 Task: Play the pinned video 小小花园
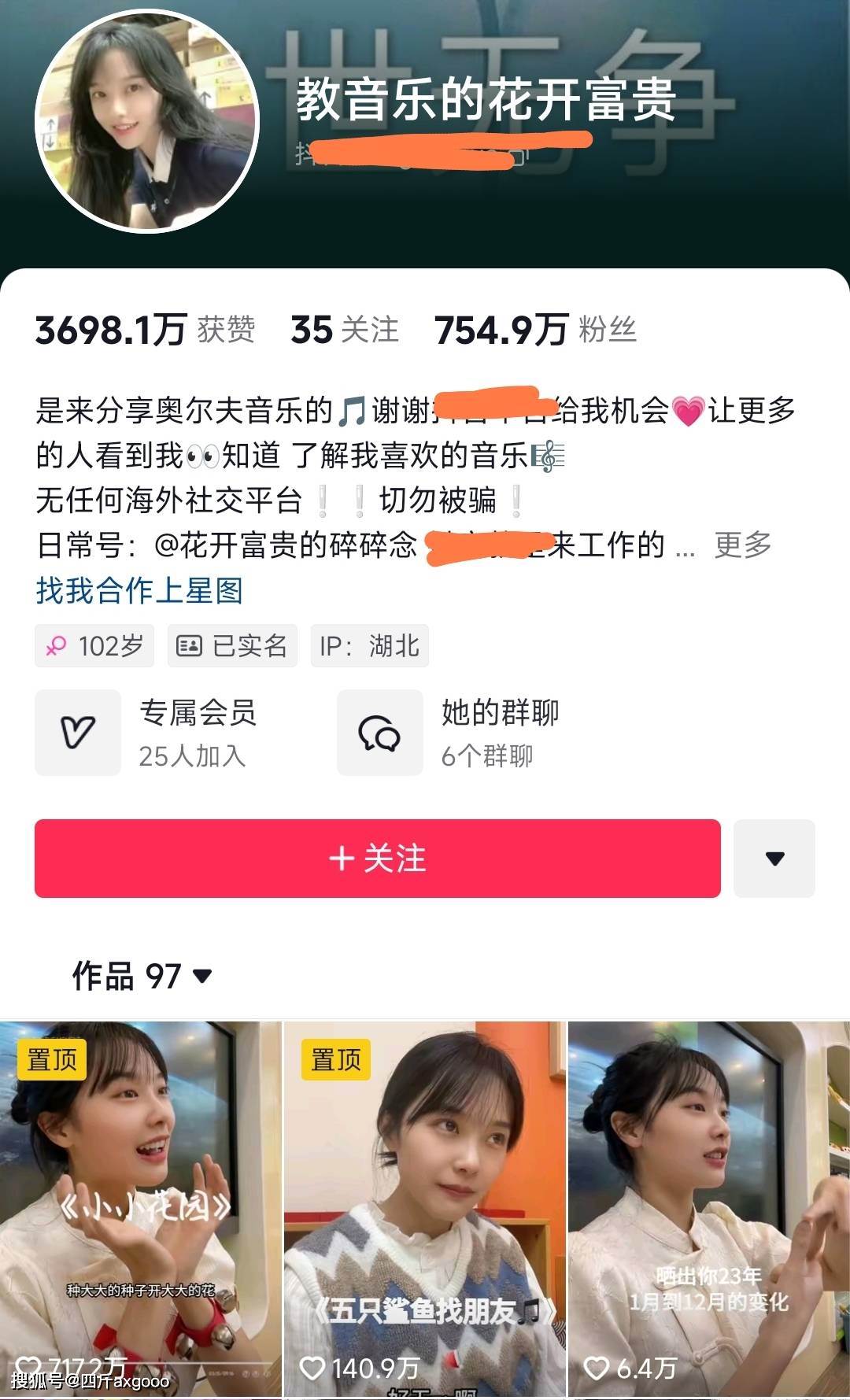coord(140,1208)
